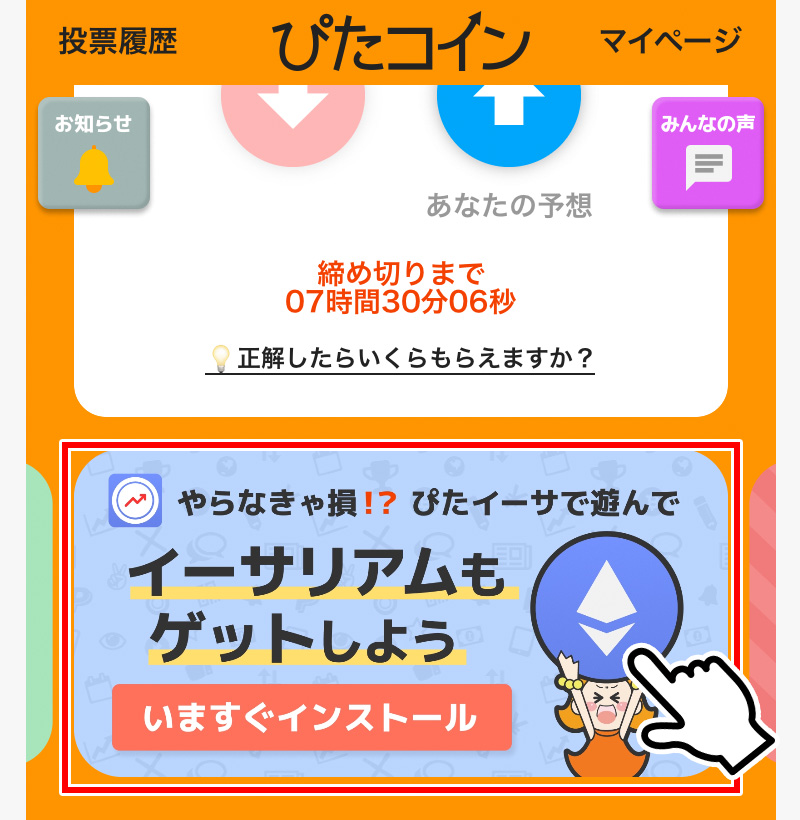
Task: Open the お知らせ notifications bell
Action: coord(93,153)
